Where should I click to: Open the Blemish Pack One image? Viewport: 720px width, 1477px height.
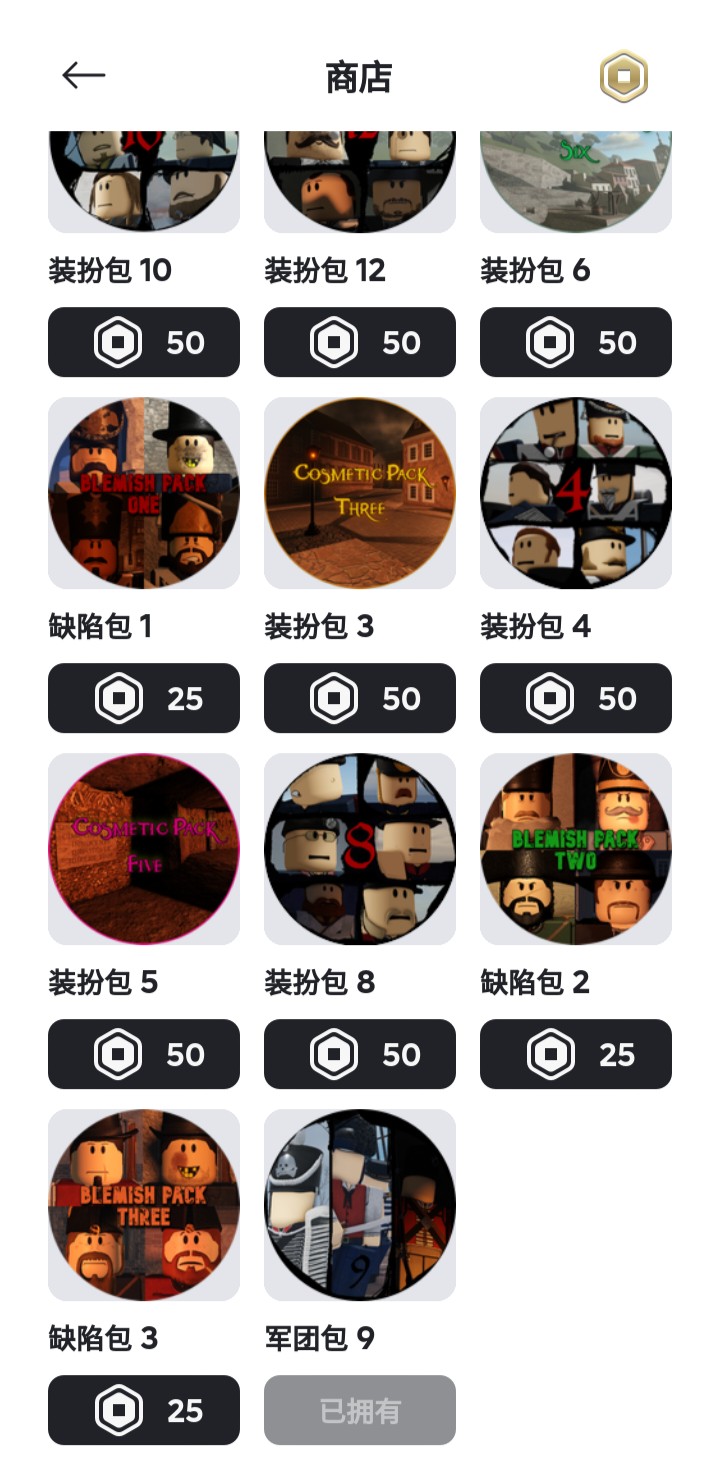pyautogui.click(x=144, y=493)
